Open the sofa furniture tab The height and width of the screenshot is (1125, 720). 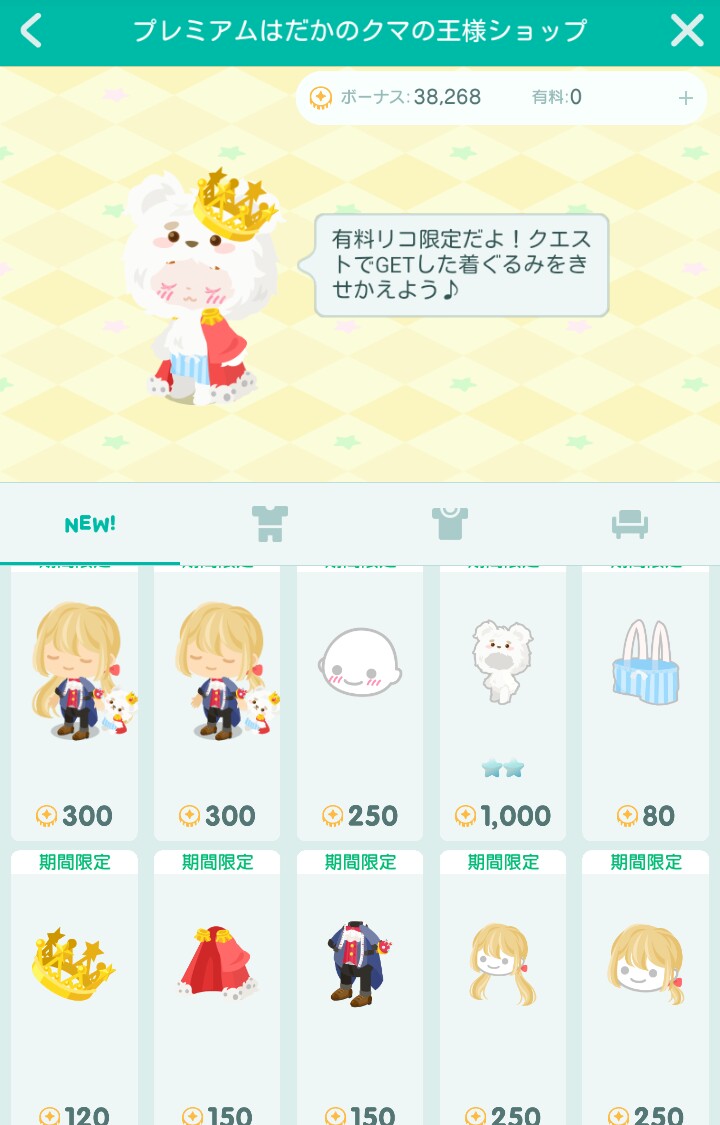click(x=630, y=524)
